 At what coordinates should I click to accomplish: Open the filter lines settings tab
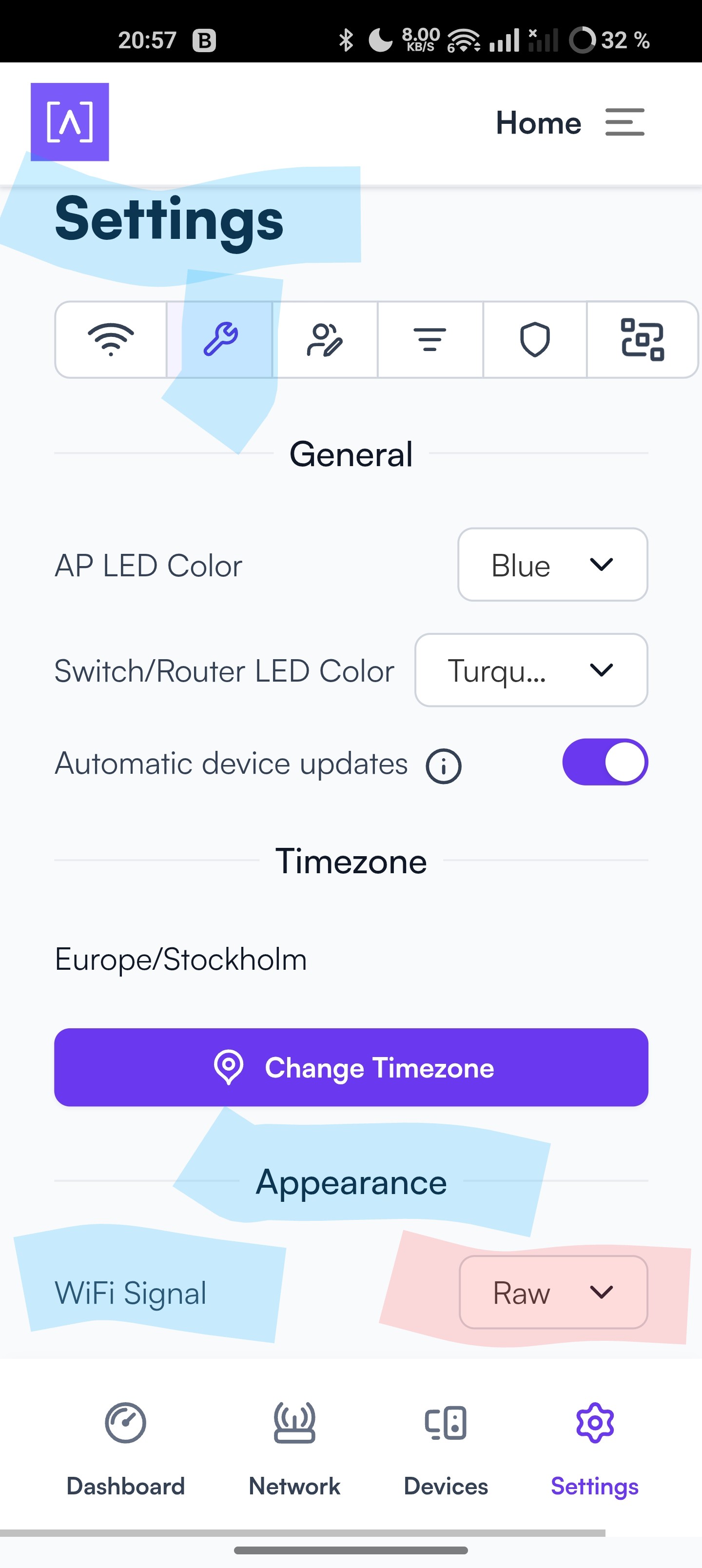coord(430,340)
